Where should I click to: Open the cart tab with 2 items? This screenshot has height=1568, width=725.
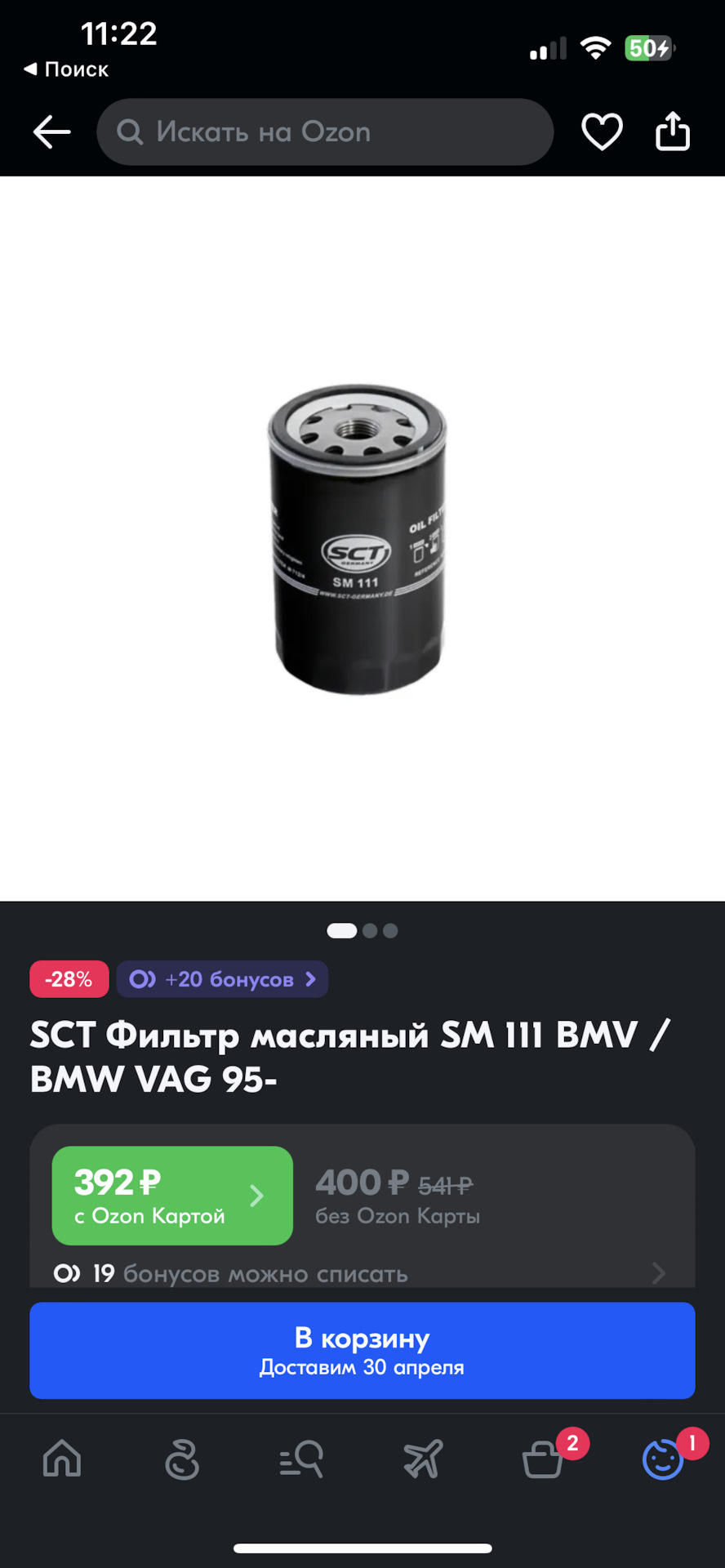[543, 1459]
